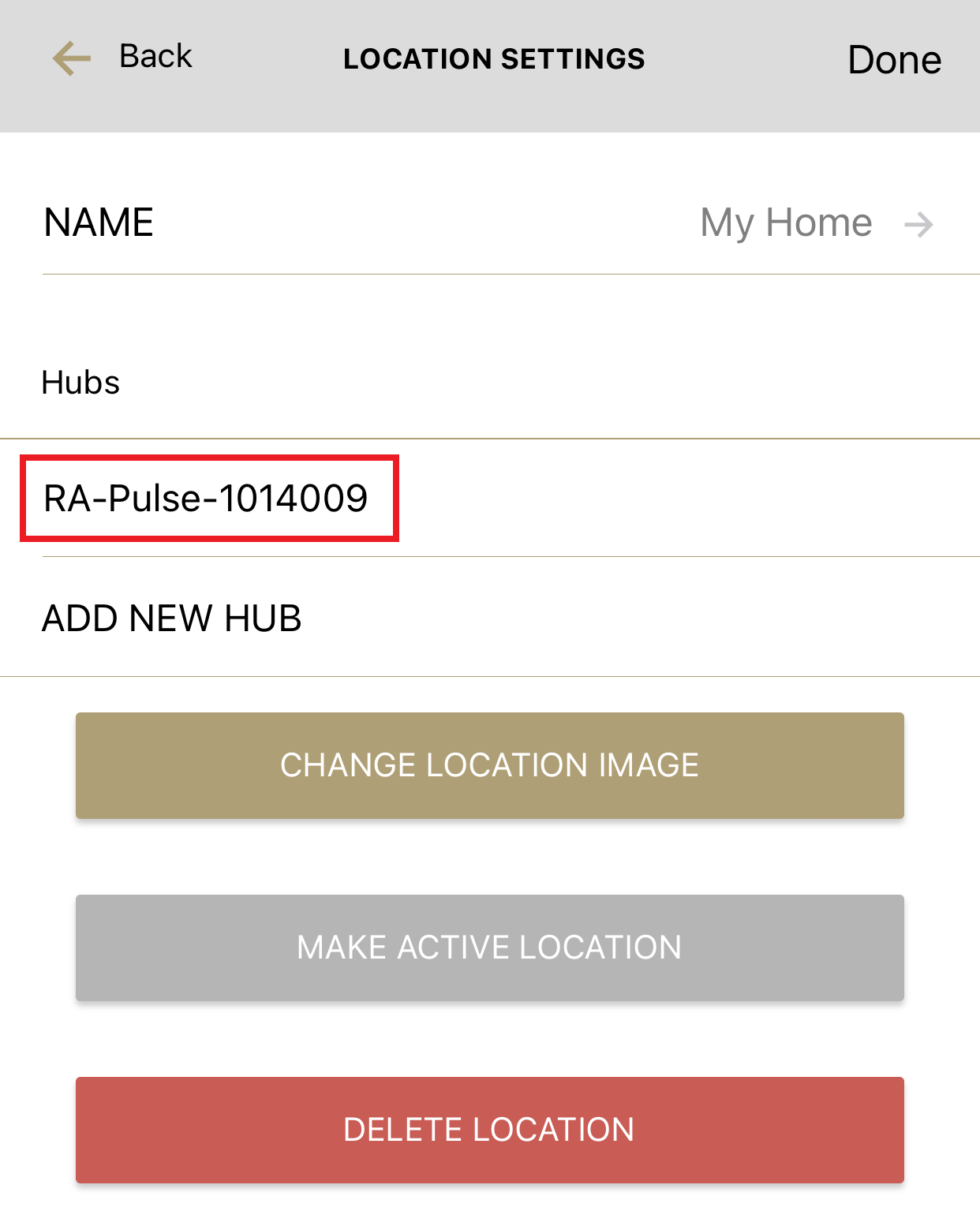Tap DELETE LOCATION button
Screen dimensions: 980x1211
[x=489, y=1130]
